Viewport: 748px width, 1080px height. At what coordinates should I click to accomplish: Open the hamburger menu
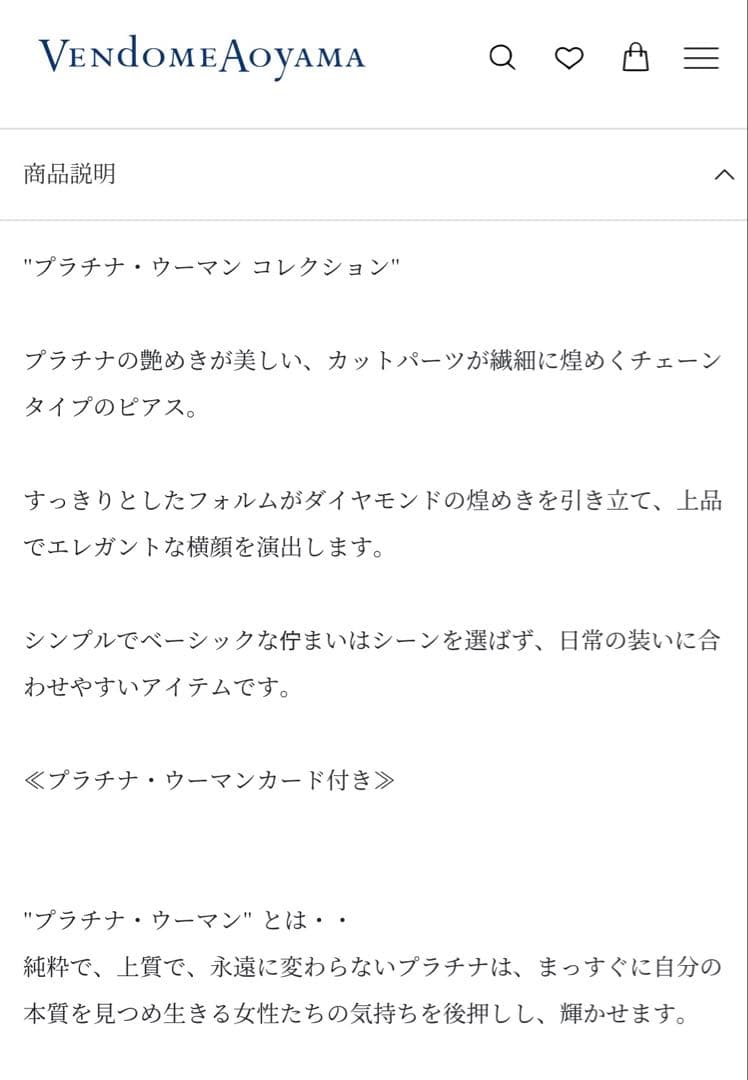point(701,58)
